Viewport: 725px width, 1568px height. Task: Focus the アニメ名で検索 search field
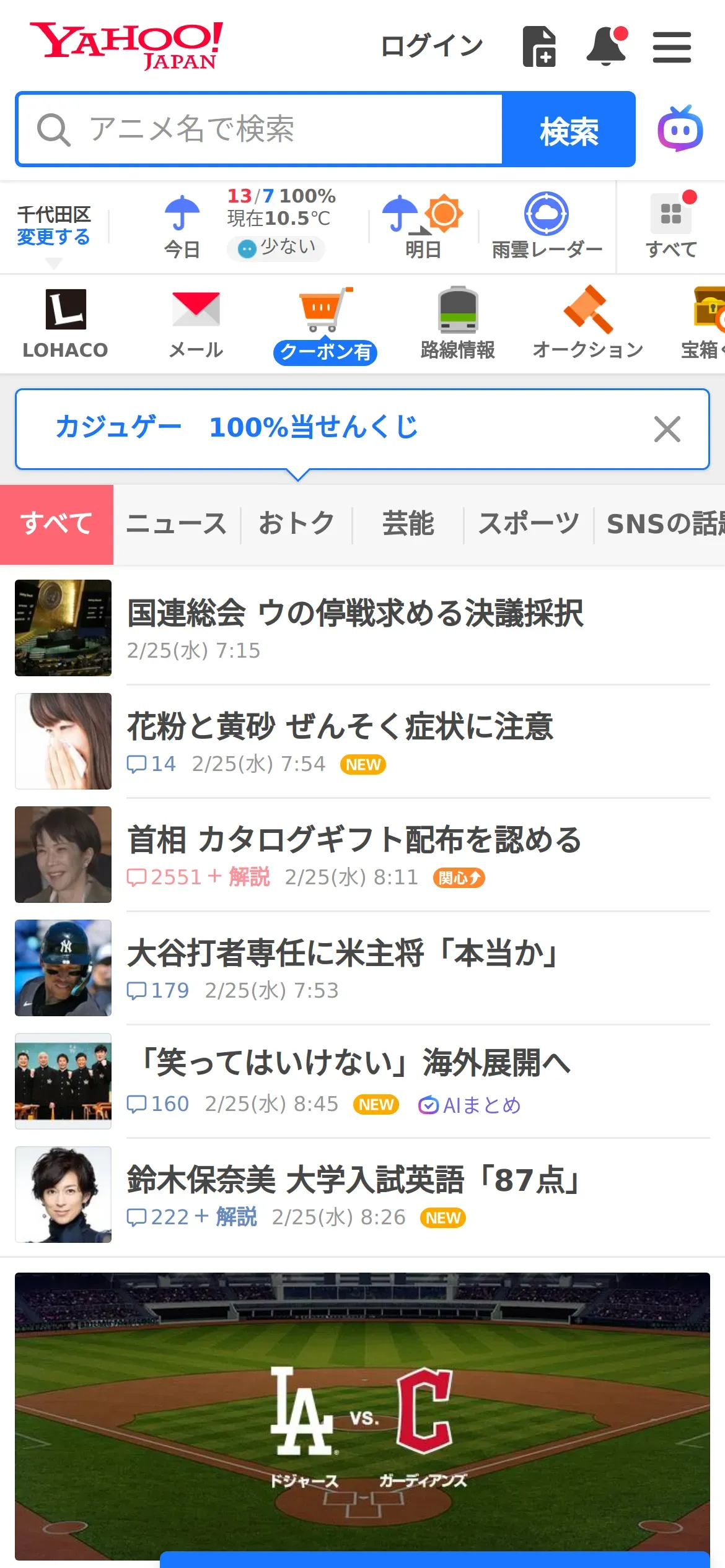pos(260,129)
